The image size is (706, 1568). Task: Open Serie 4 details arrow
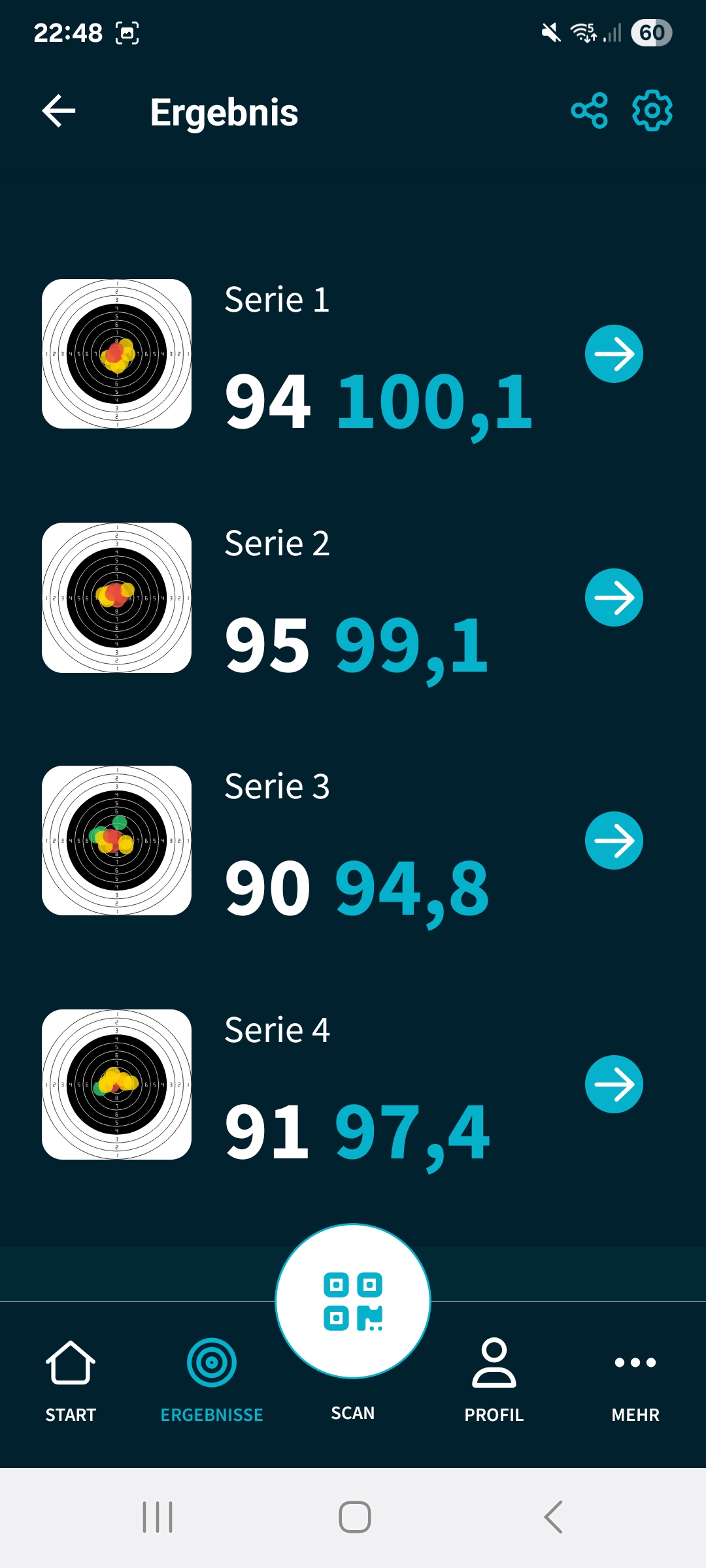pyautogui.click(x=614, y=1084)
